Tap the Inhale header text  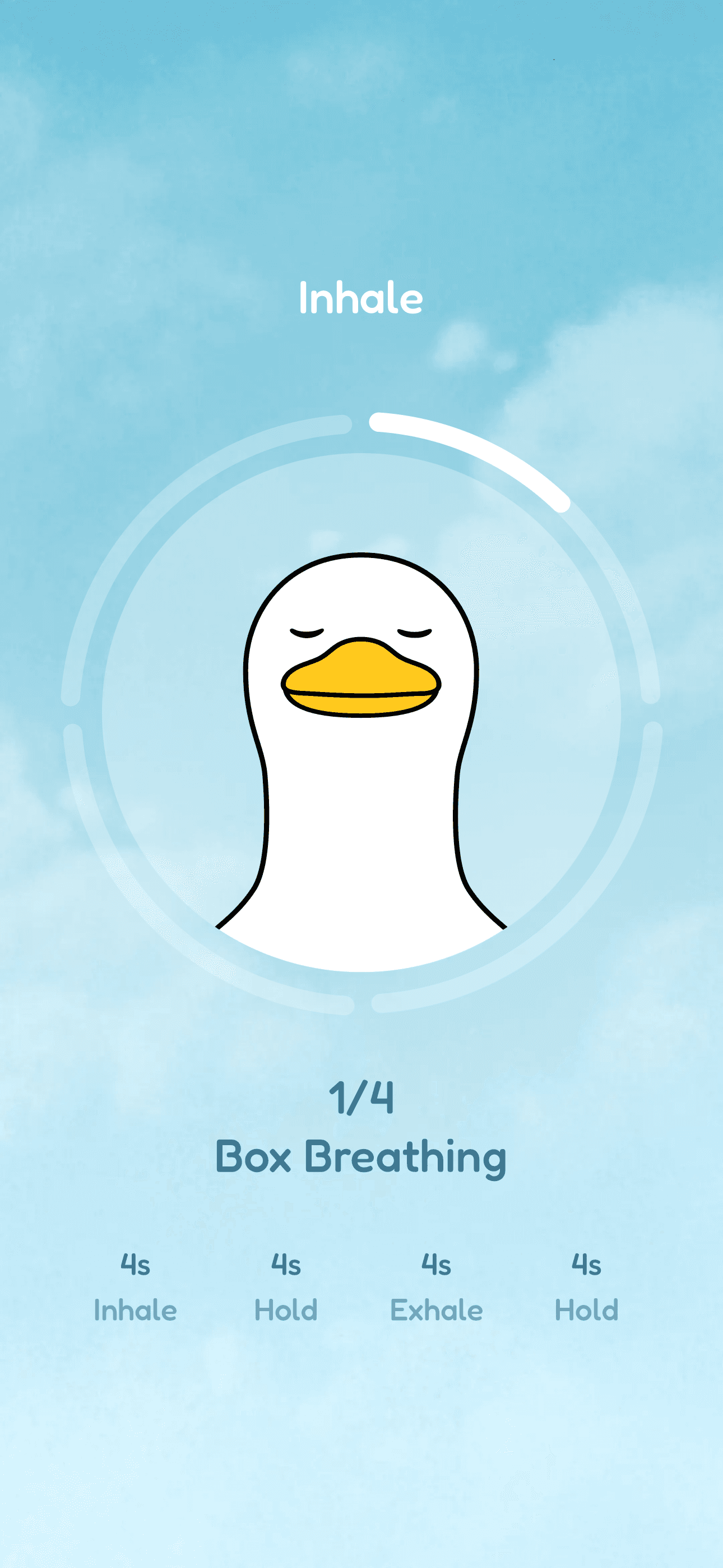point(361,298)
